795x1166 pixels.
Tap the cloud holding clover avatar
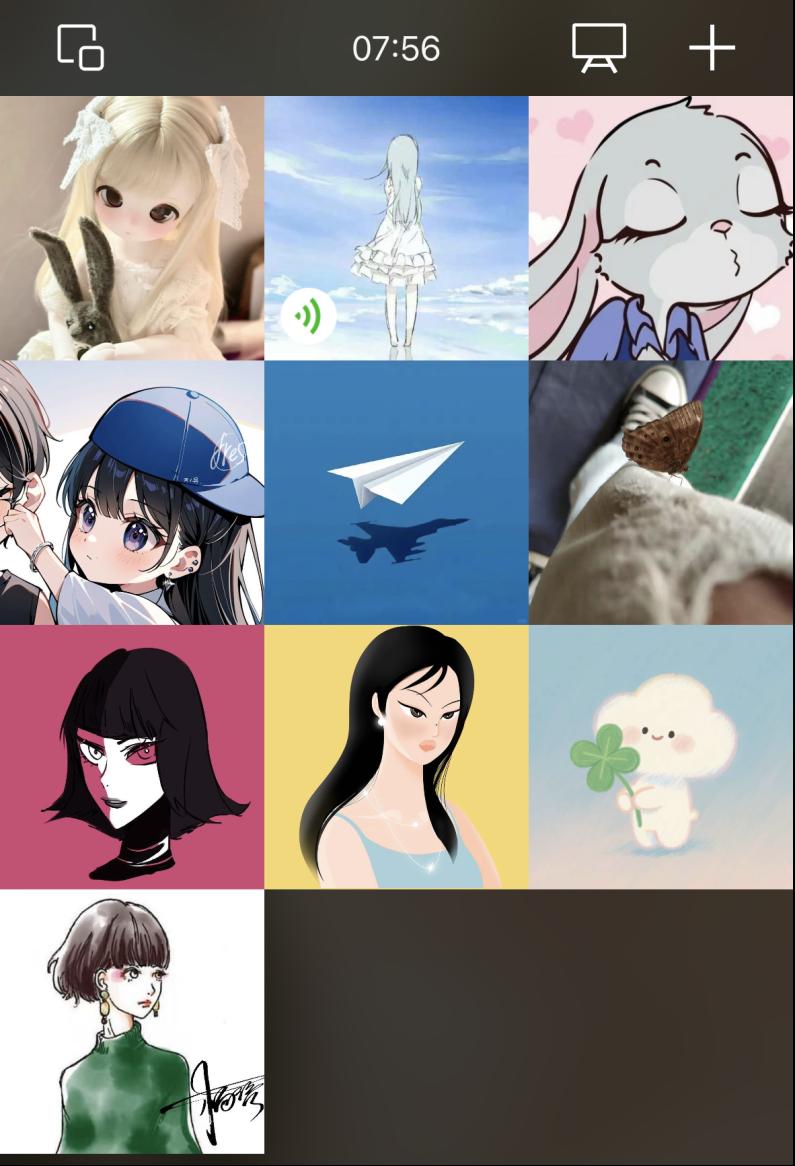[x=661, y=757]
